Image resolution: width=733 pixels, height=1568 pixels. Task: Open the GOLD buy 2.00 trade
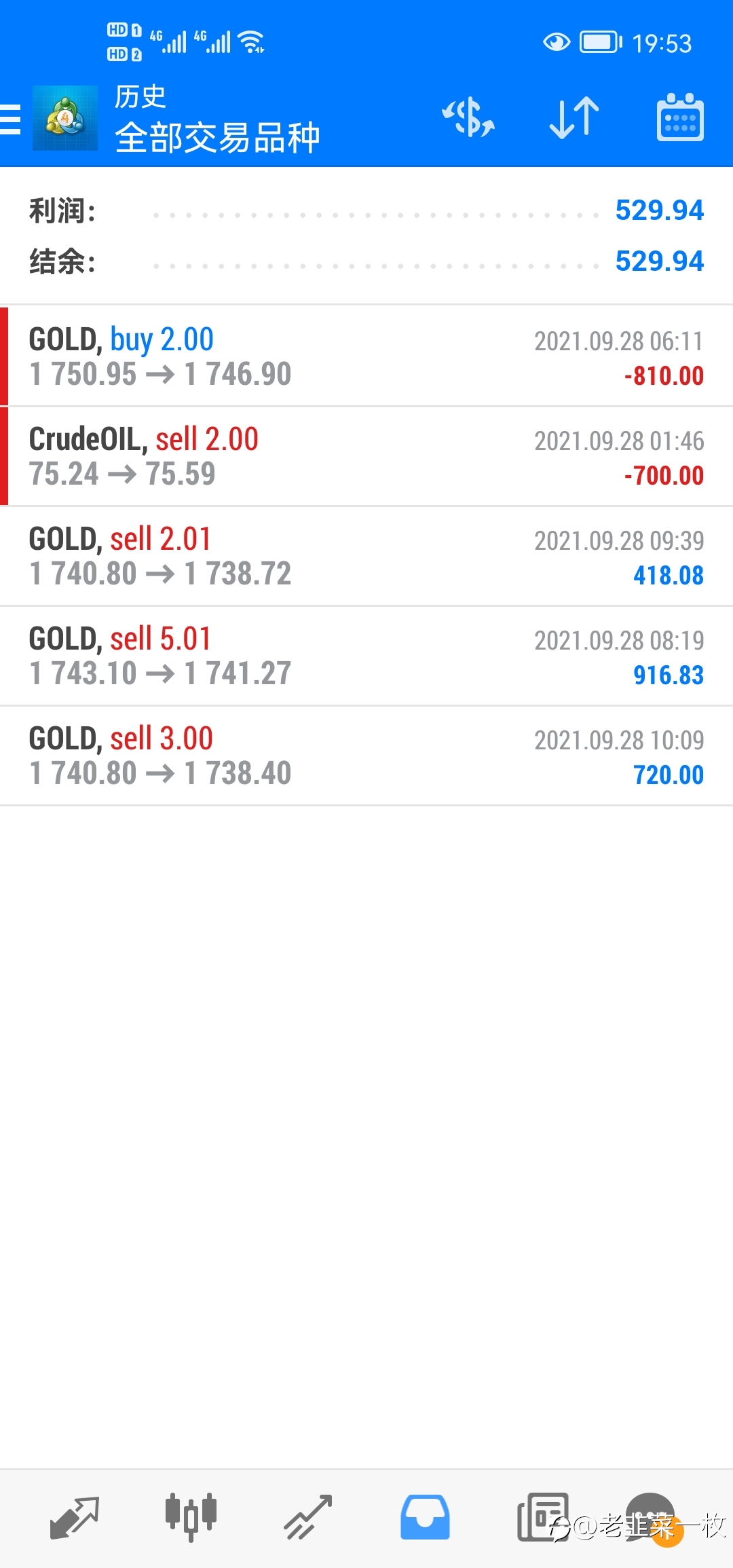(x=366, y=356)
